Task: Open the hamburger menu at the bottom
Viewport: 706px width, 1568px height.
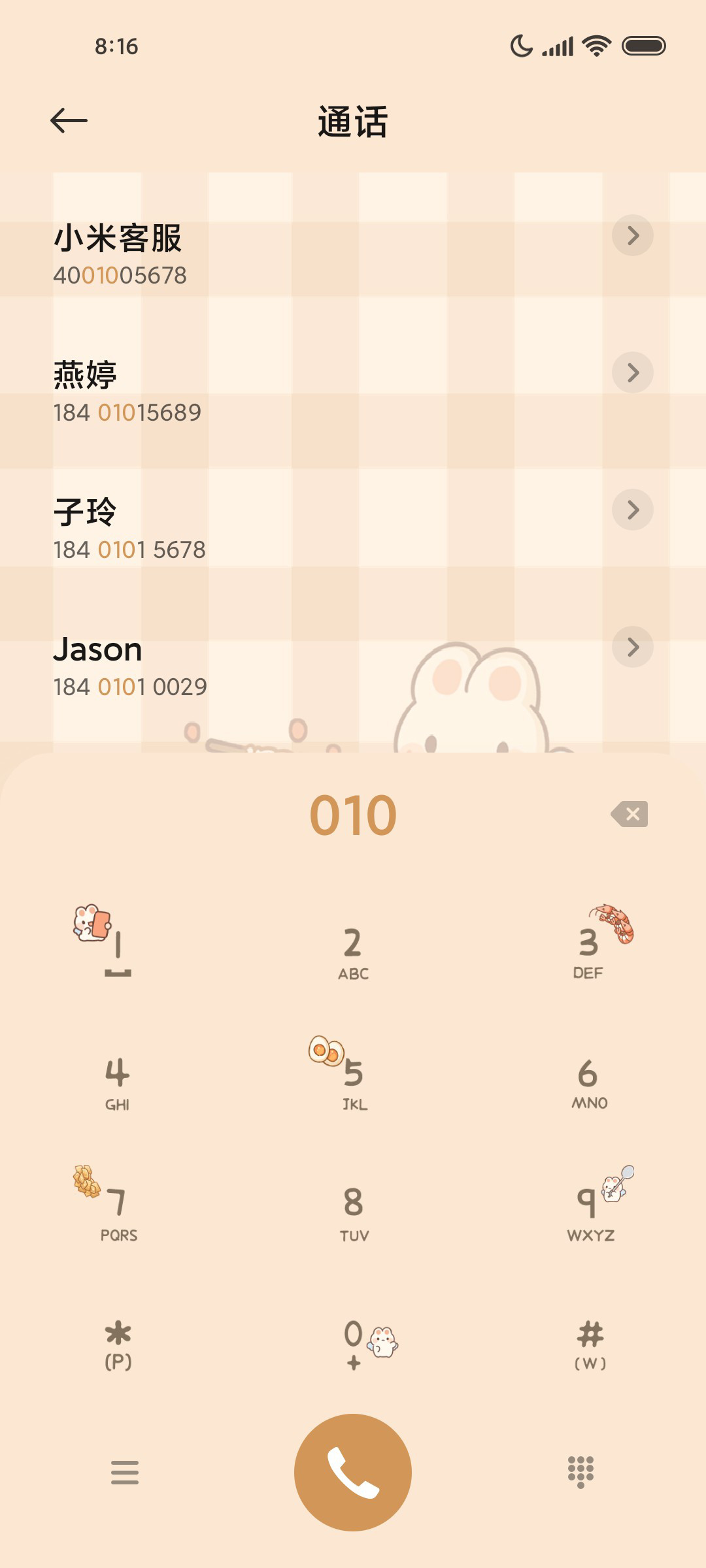Action: point(124,1473)
